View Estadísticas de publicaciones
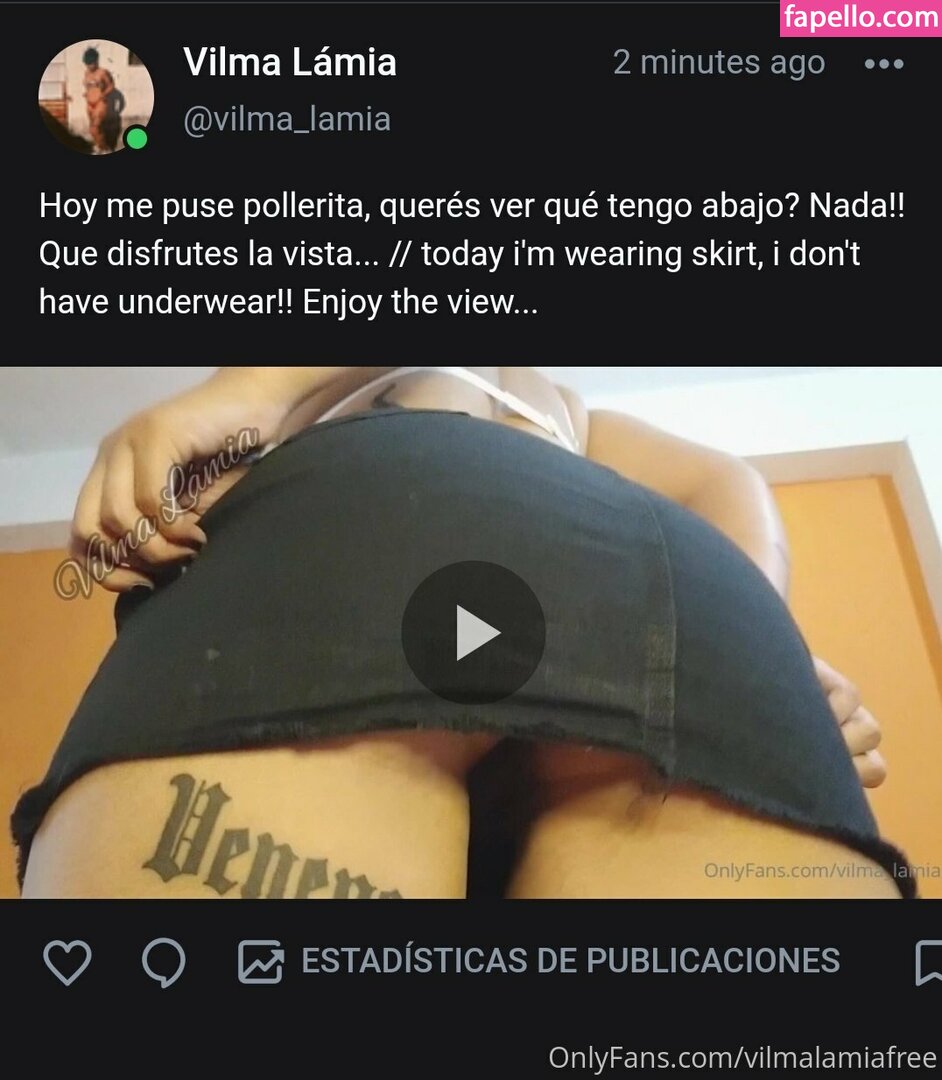 [539, 962]
